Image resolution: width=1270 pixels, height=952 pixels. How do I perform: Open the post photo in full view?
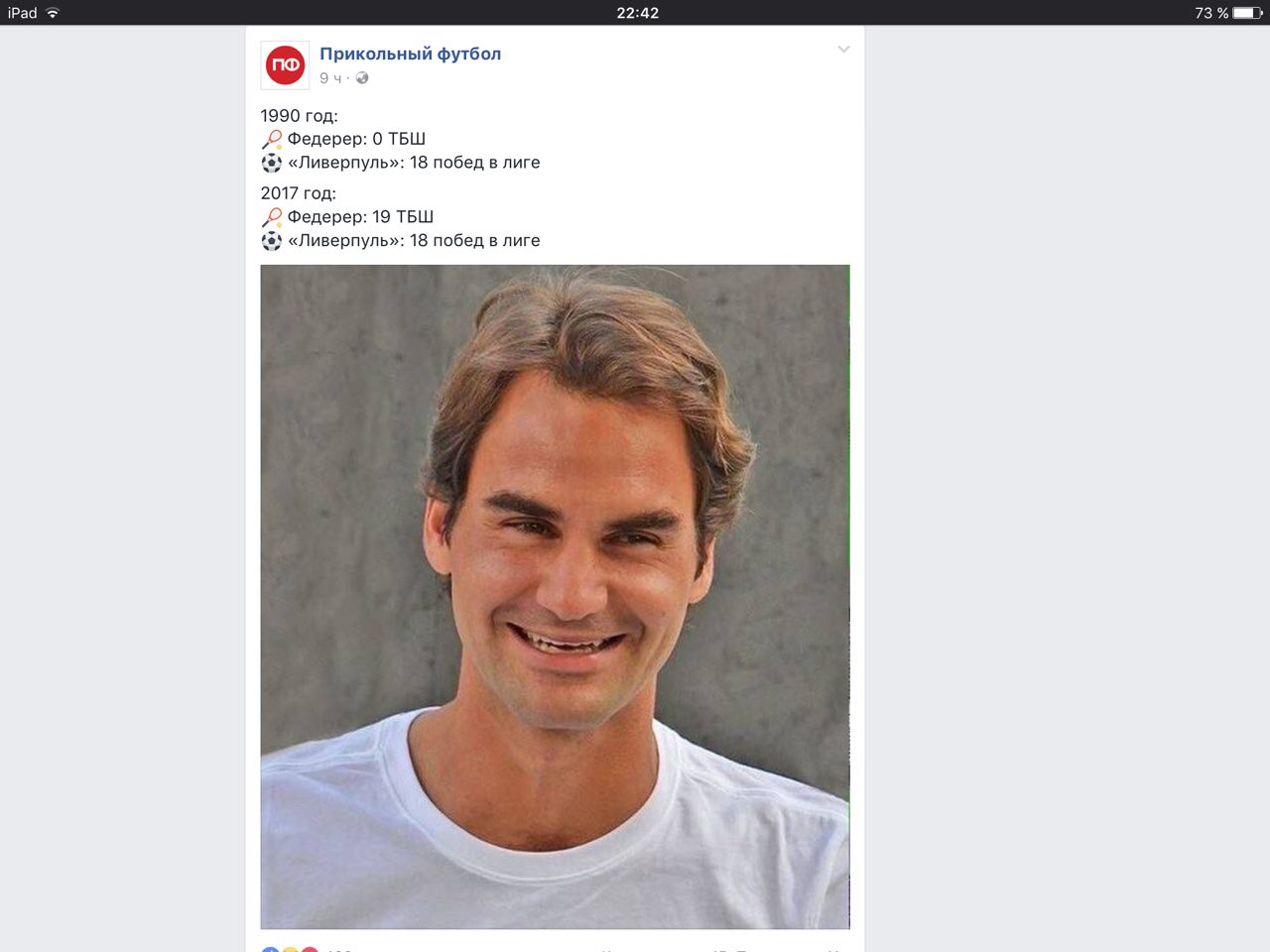(555, 596)
